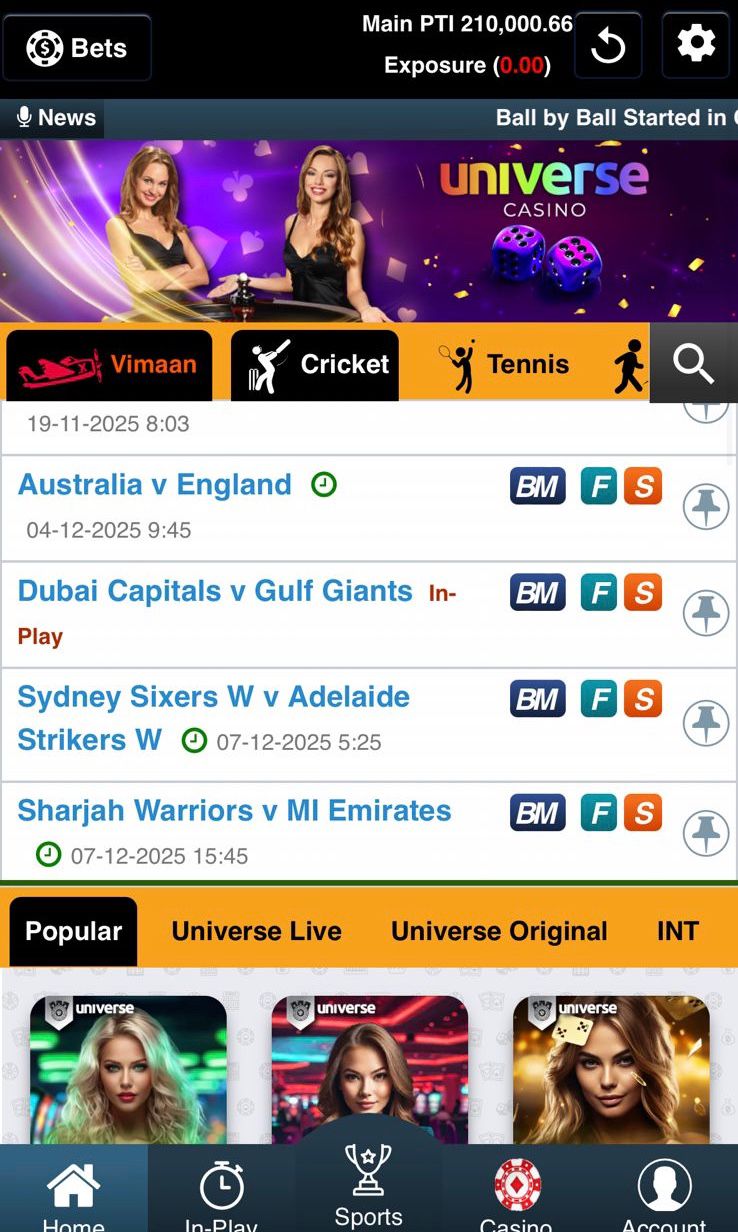Switch to the Universe Original tab

tap(499, 931)
